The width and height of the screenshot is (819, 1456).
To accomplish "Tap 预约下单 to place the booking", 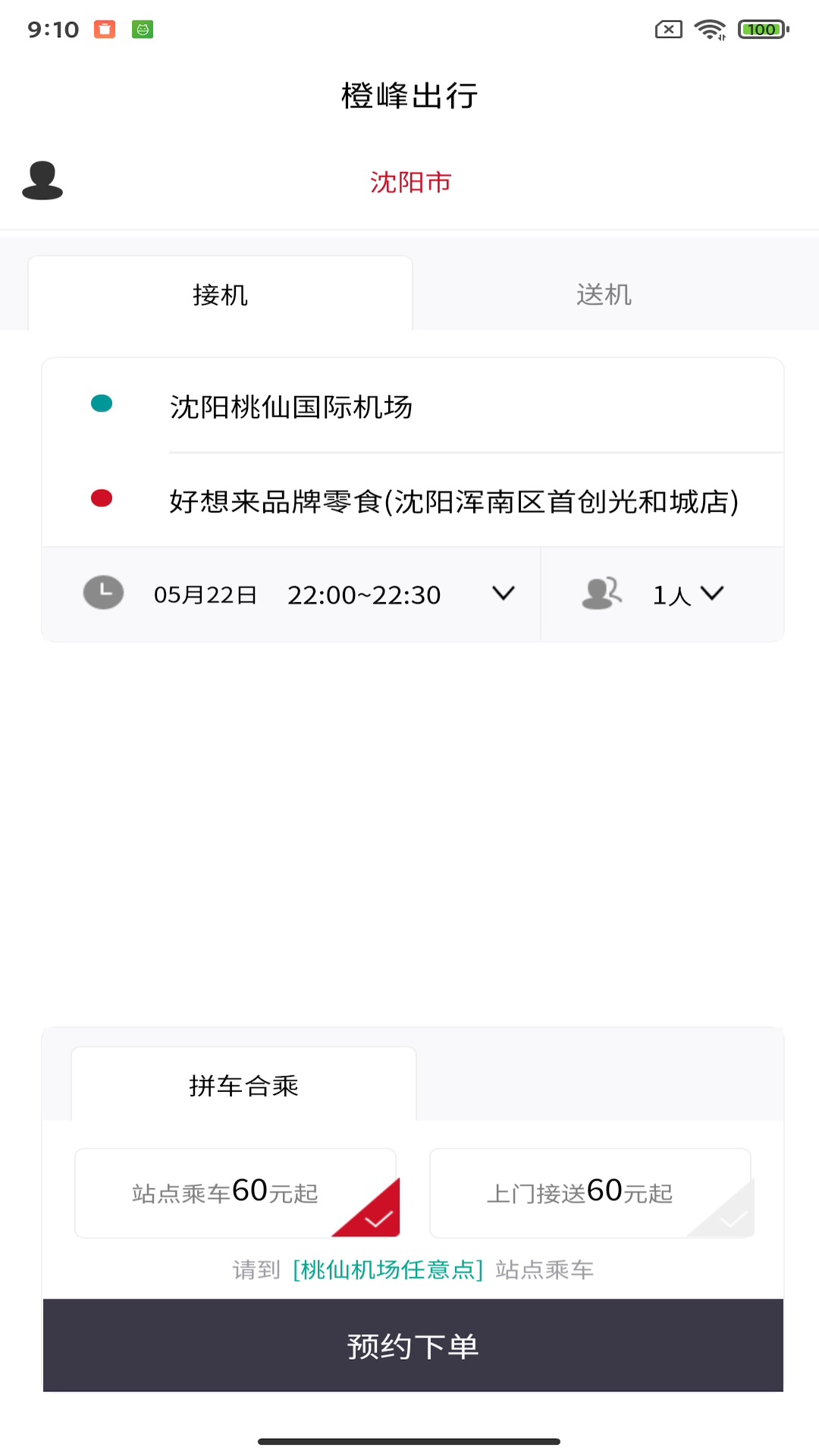I will click(413, 1346).
